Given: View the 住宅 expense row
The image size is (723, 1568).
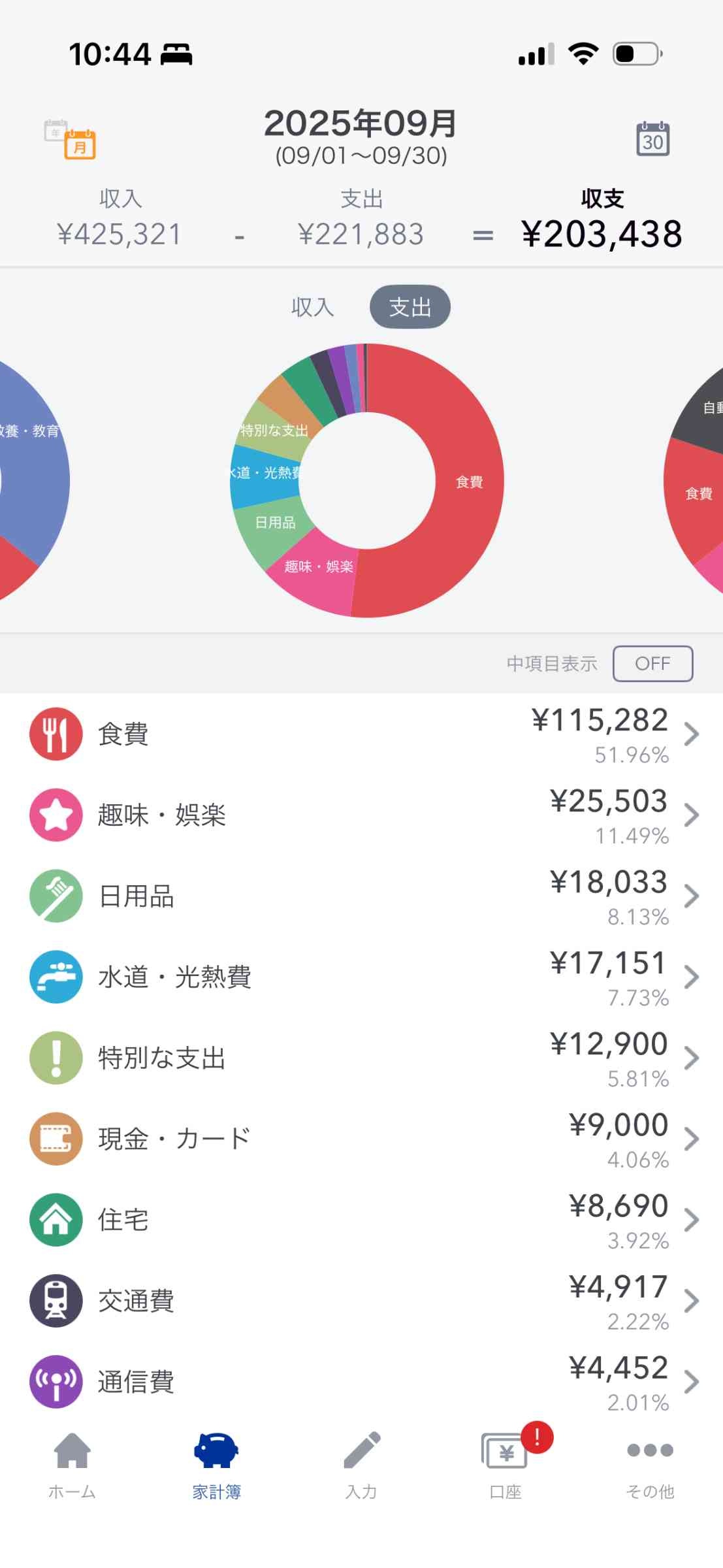Looking at the screenshot, I should point(361,1220).
